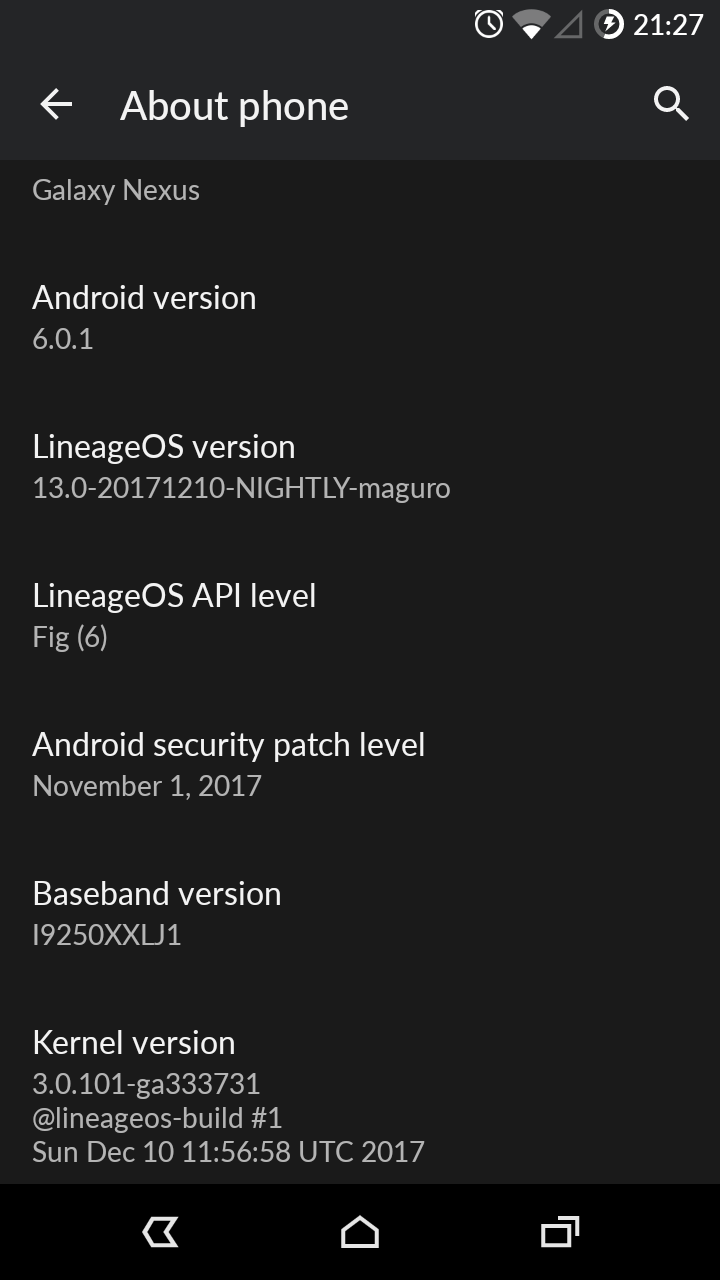Open Android security patch level
This screenshot has width=720, height=1280.
pos(360,764)
